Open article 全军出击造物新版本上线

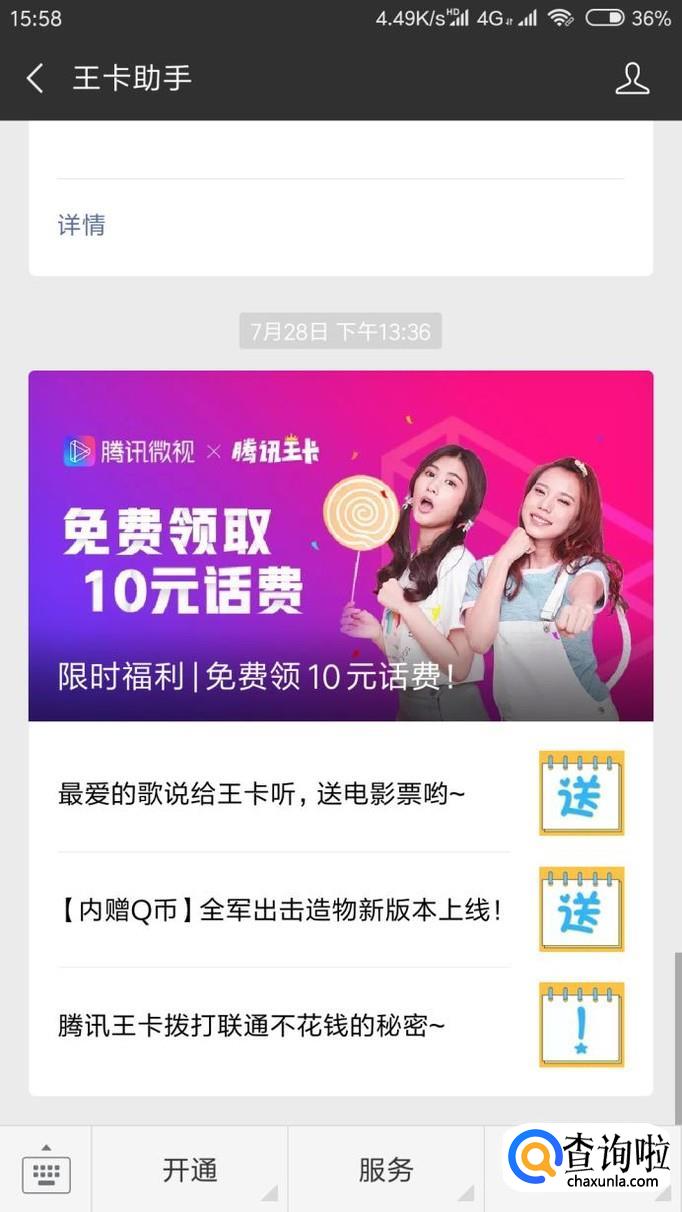[279, 910]
